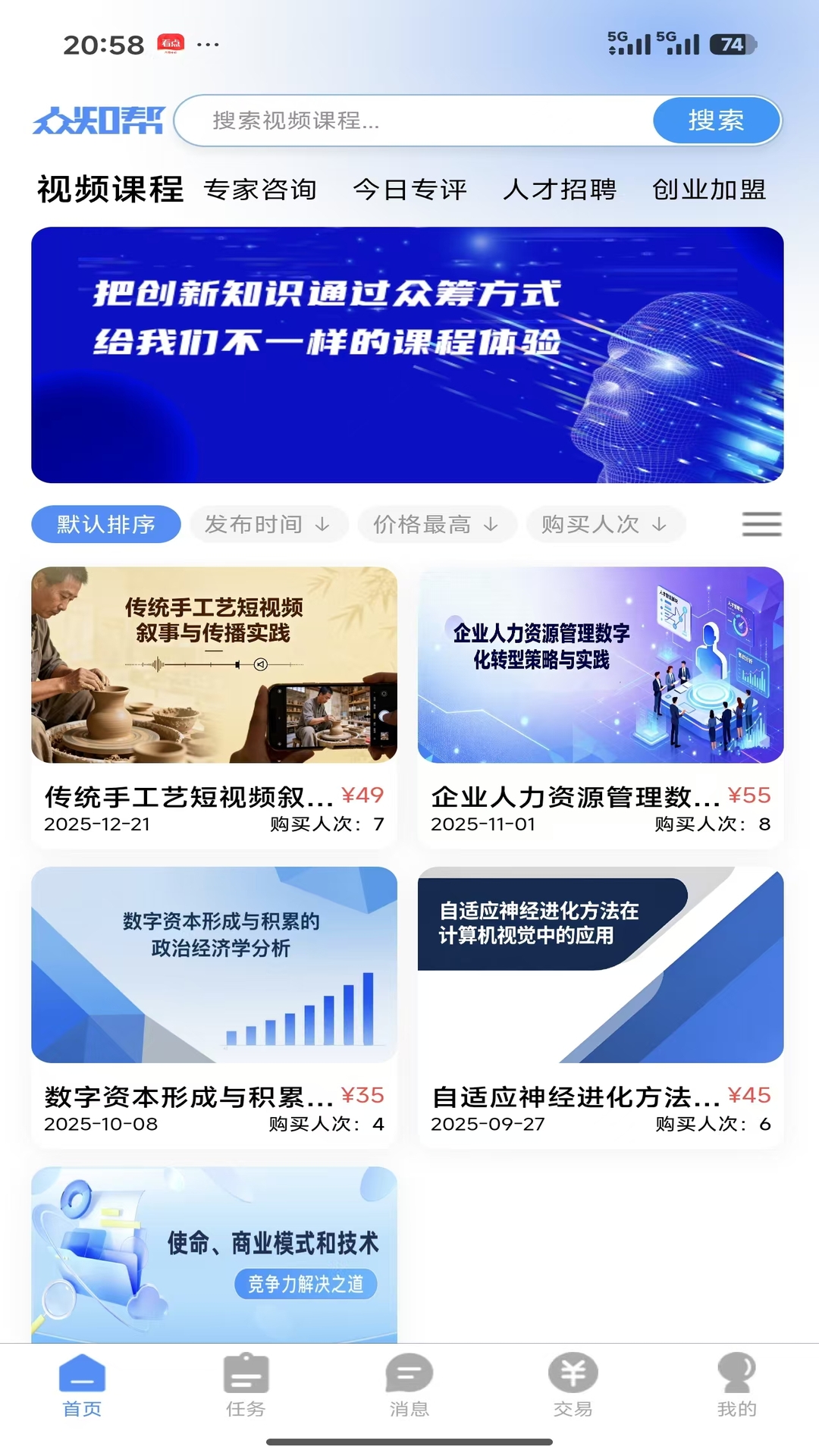Viewport: 819px width, 1456px height.
Task: Tap the blue 搜索 button
Action: (717, 121)
